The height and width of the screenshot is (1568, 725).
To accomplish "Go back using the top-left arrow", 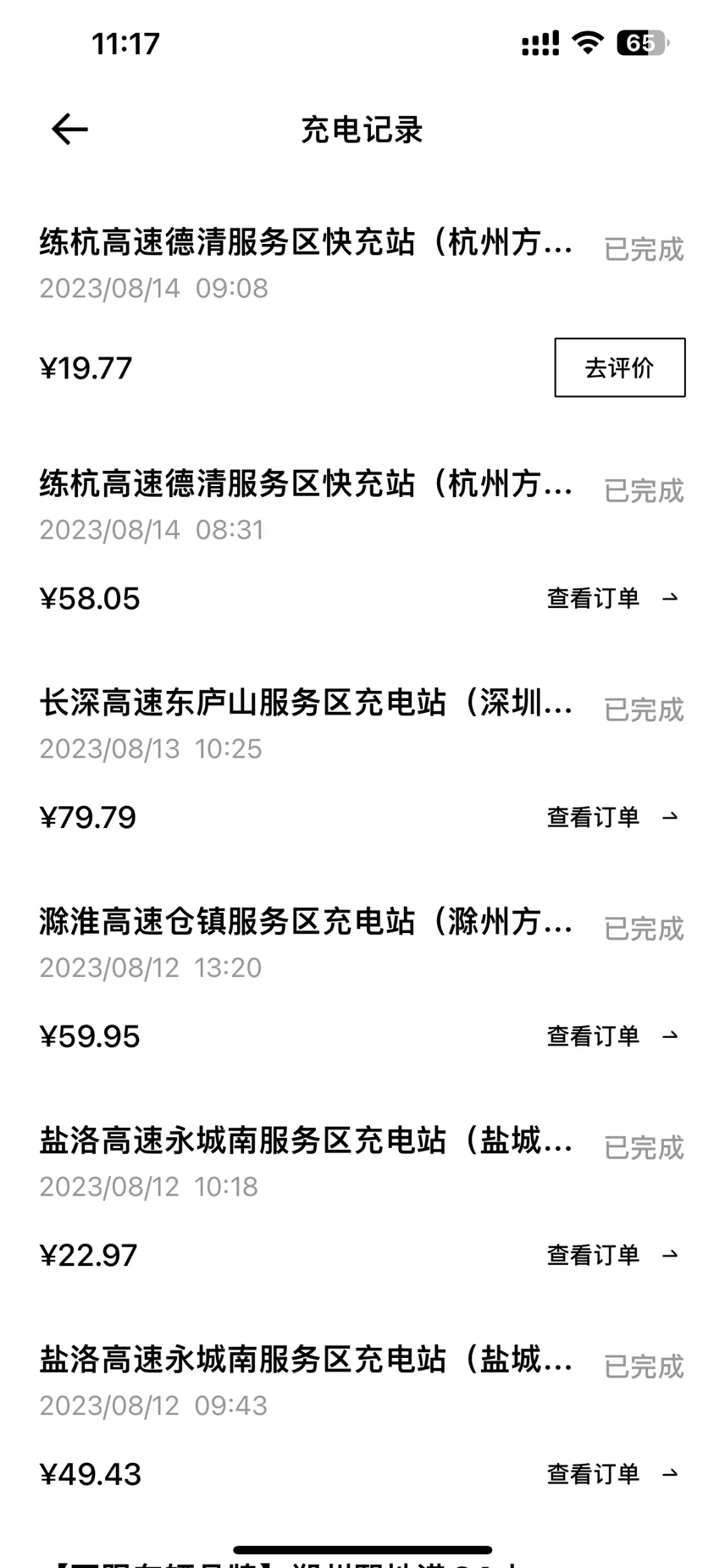I will tap(69, 130).
